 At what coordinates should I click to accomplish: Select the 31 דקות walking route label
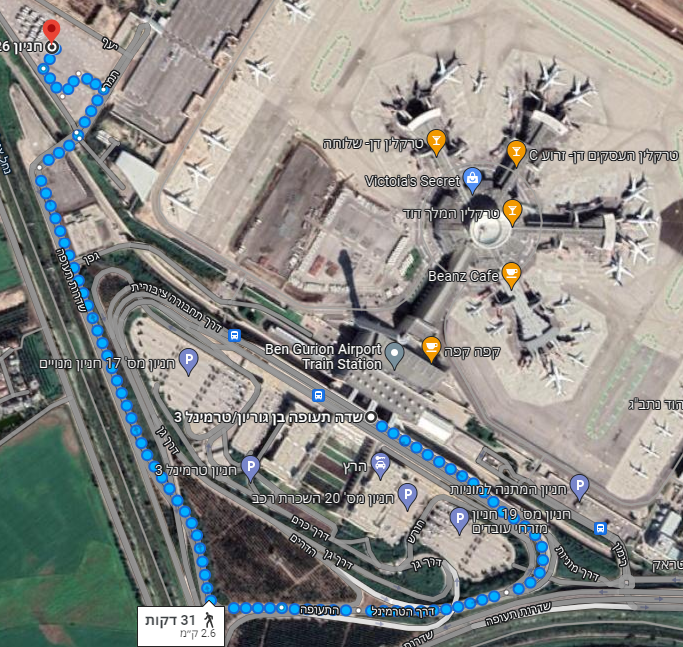point(180,626)
